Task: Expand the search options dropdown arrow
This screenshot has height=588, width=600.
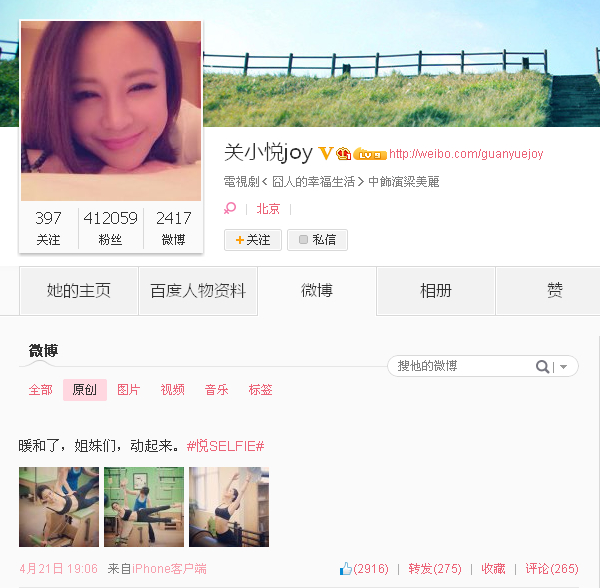Action: pos(563,367)
